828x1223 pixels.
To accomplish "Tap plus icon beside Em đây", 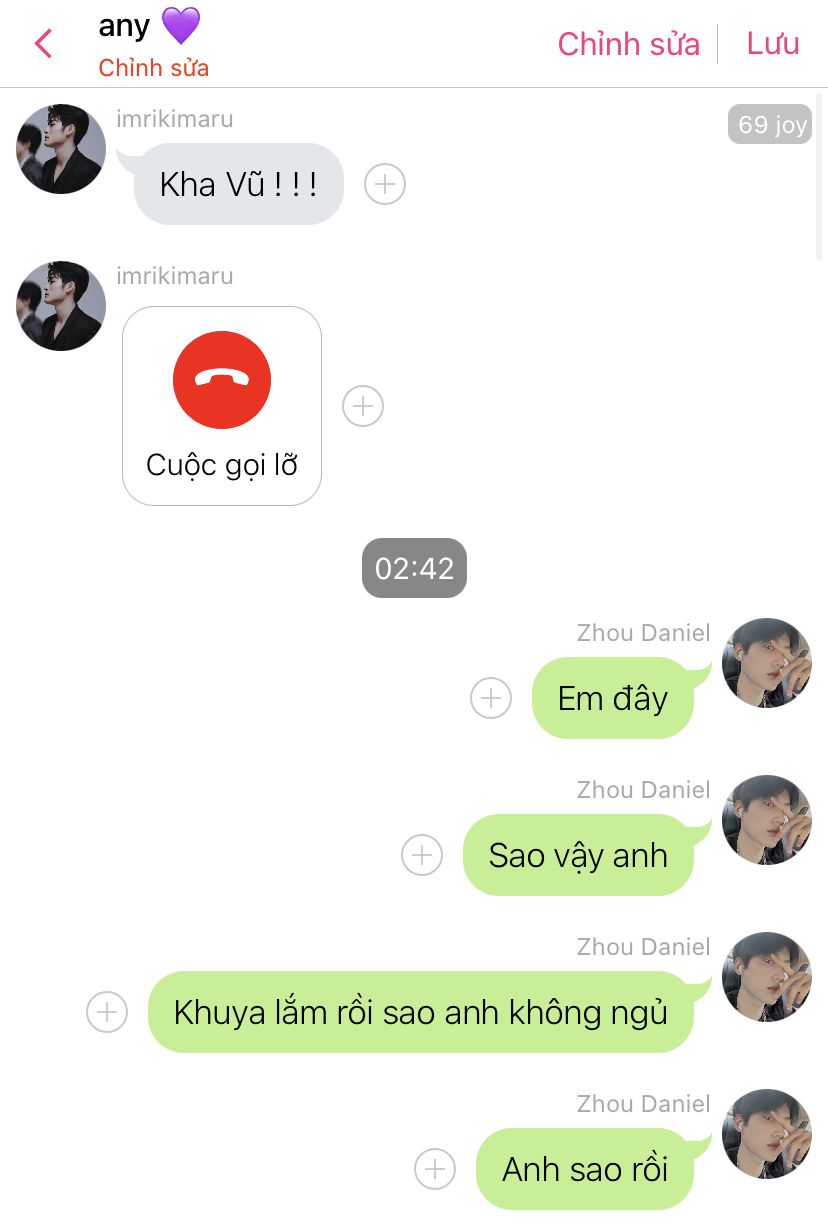I will pyautogui.click(x=491, y=698).
